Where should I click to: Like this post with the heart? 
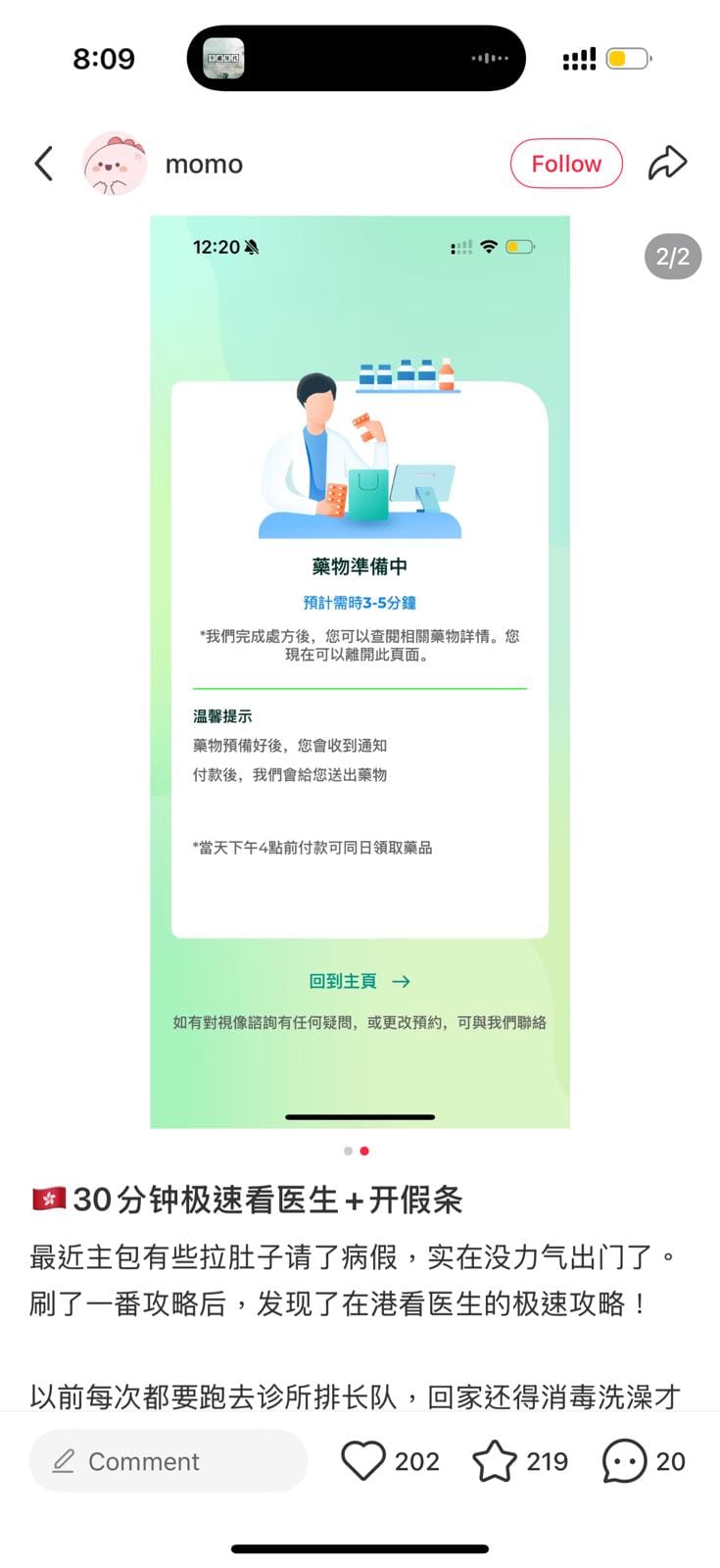point(363,1461)
